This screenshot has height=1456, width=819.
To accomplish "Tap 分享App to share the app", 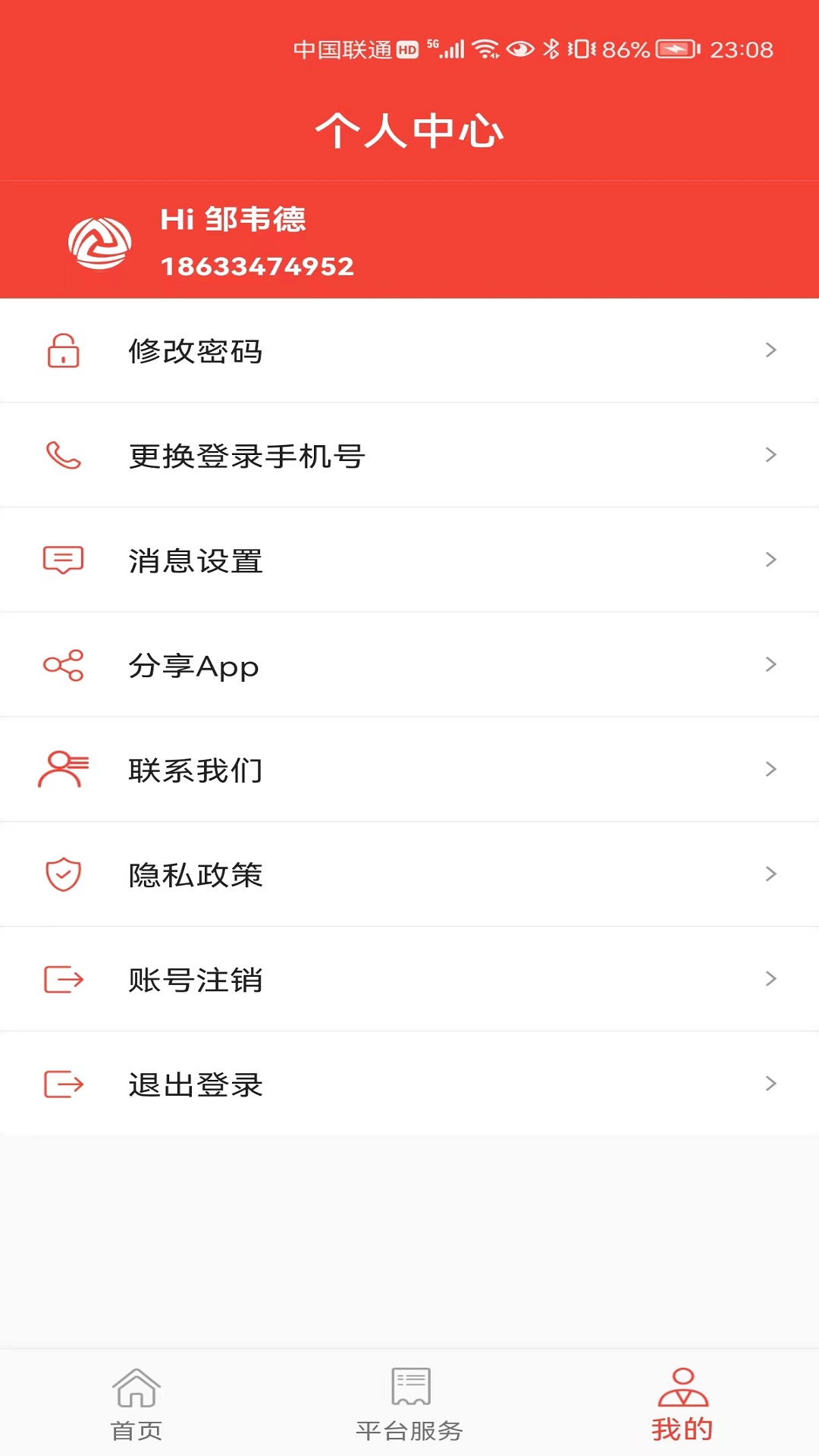I will (409, 665).
